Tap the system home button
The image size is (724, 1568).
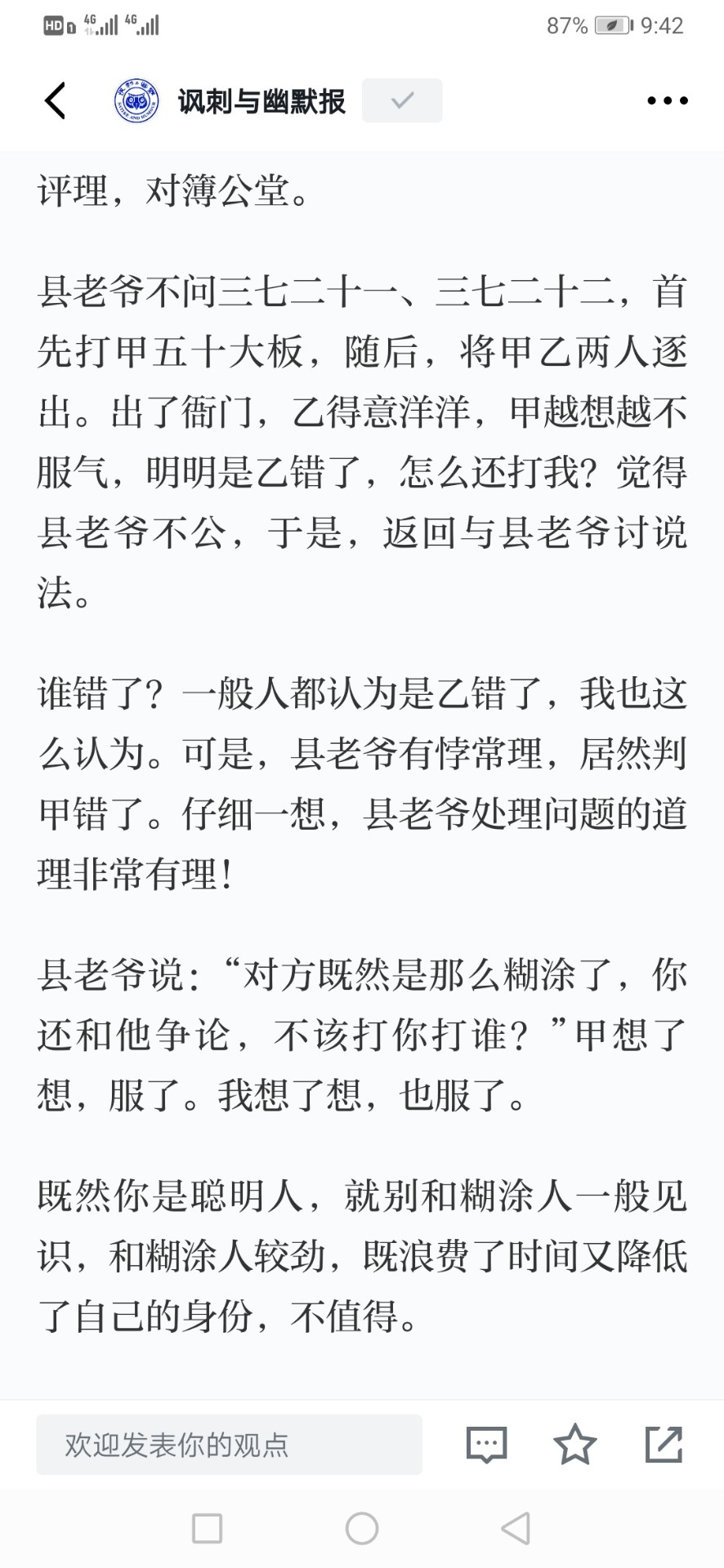362,1528
